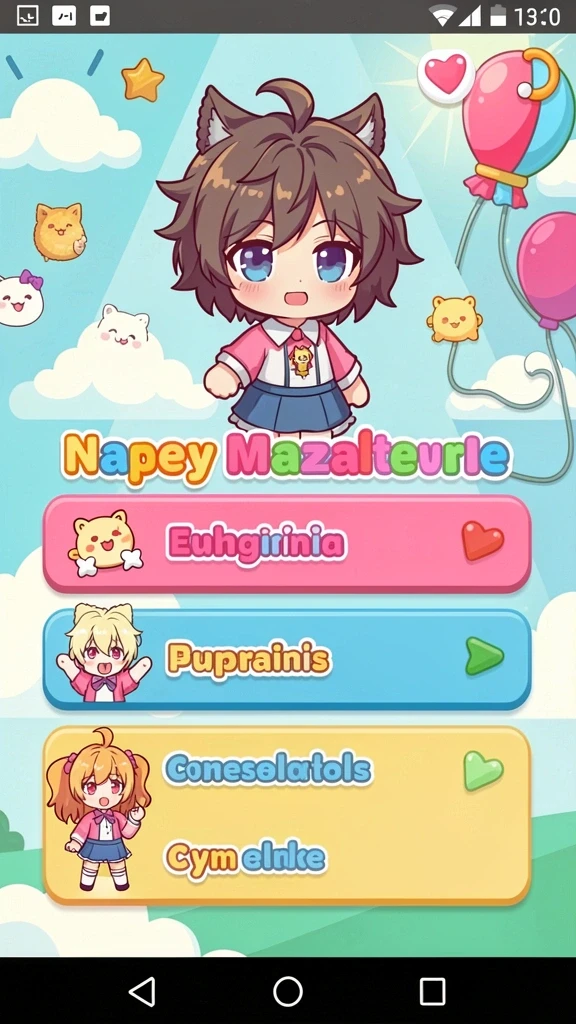Open recent apps via the square button

[432, 991]
